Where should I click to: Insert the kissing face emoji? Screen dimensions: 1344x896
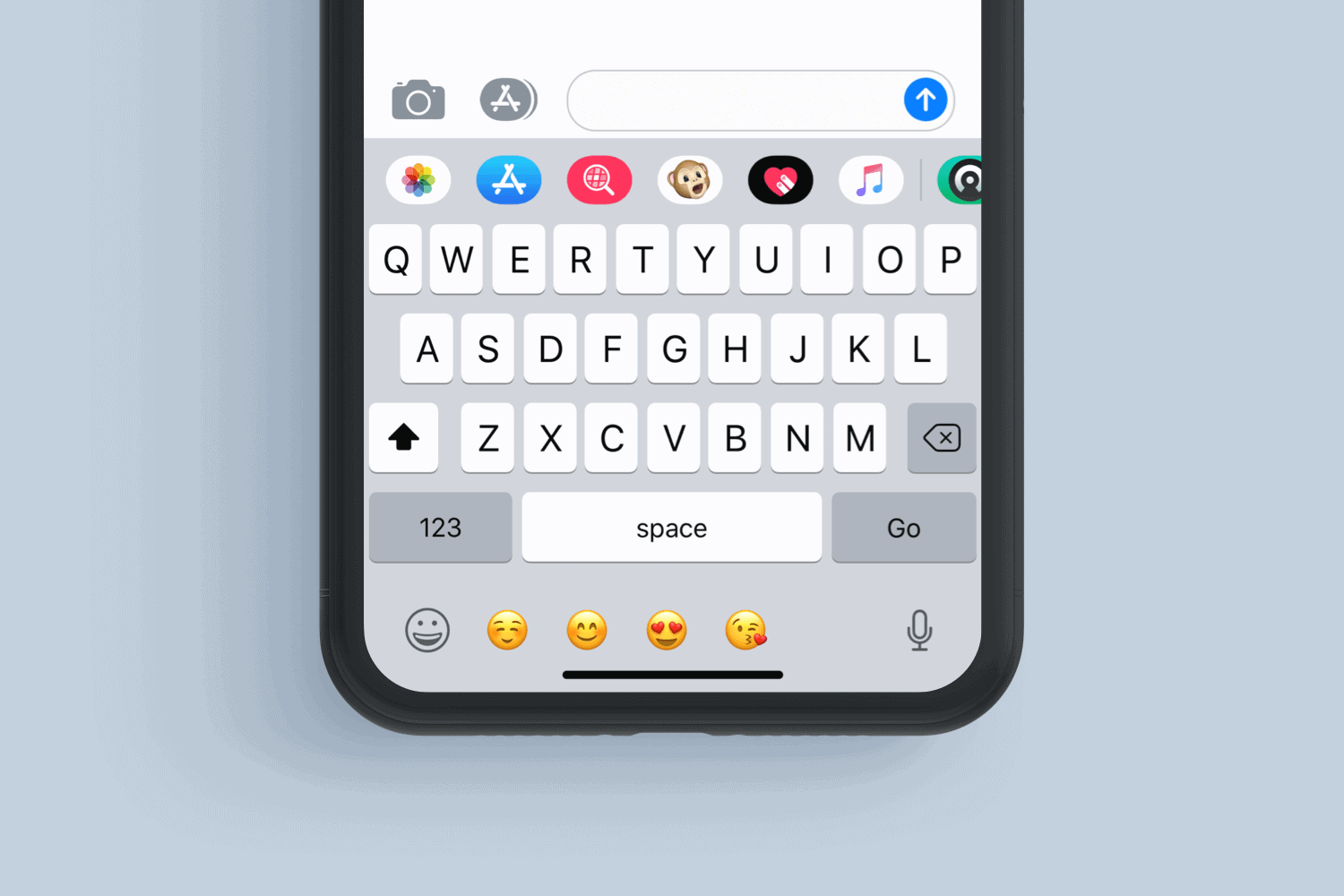[746, 631]
